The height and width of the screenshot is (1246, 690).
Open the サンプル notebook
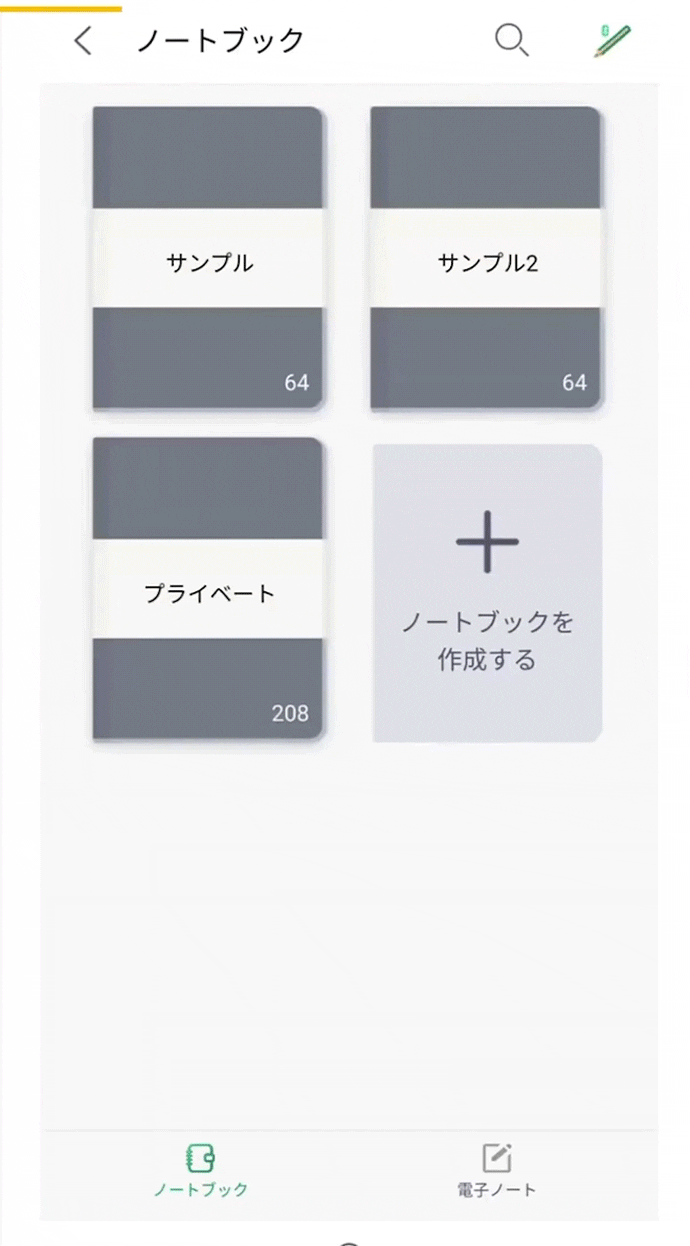(x=208, y=258)
